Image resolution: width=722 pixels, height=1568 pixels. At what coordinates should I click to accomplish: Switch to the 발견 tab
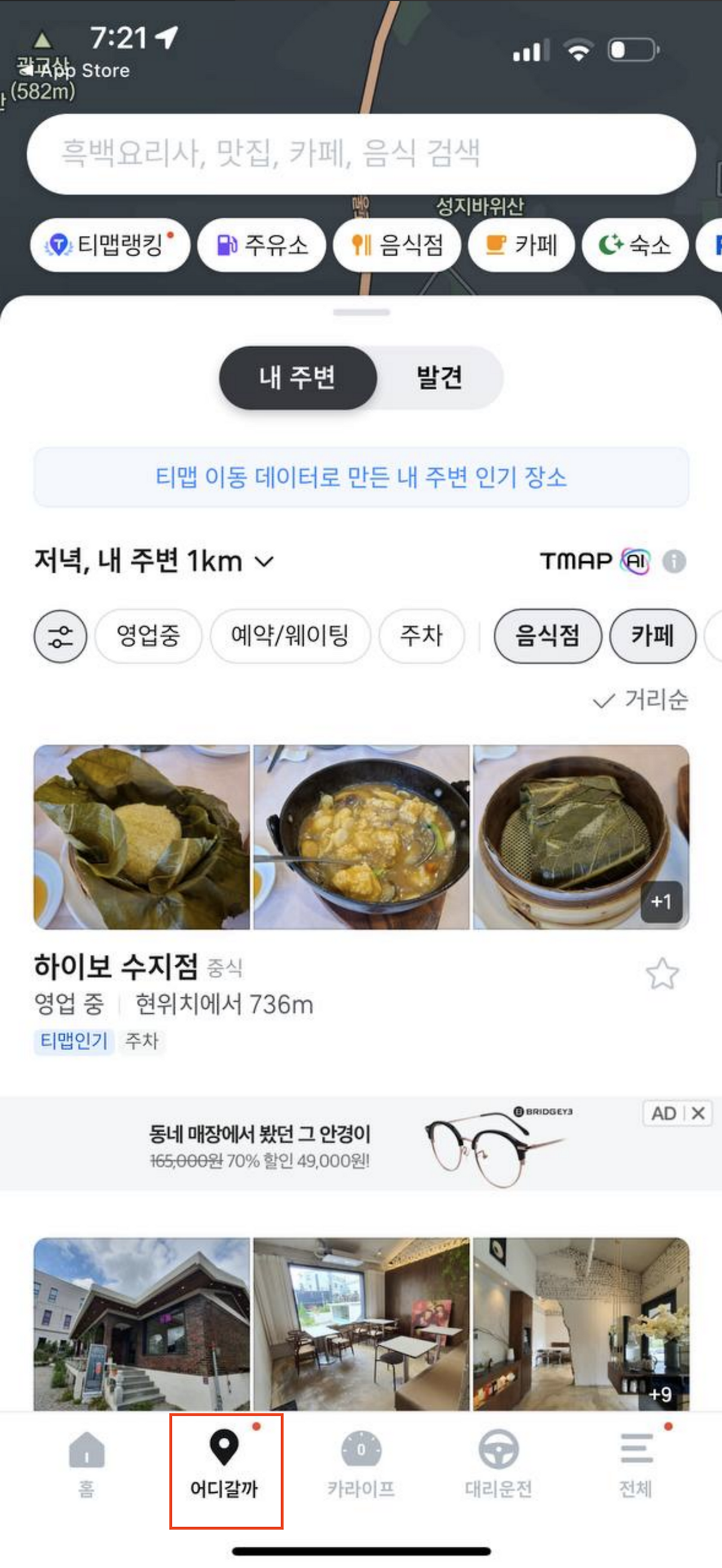click(439, 377)
